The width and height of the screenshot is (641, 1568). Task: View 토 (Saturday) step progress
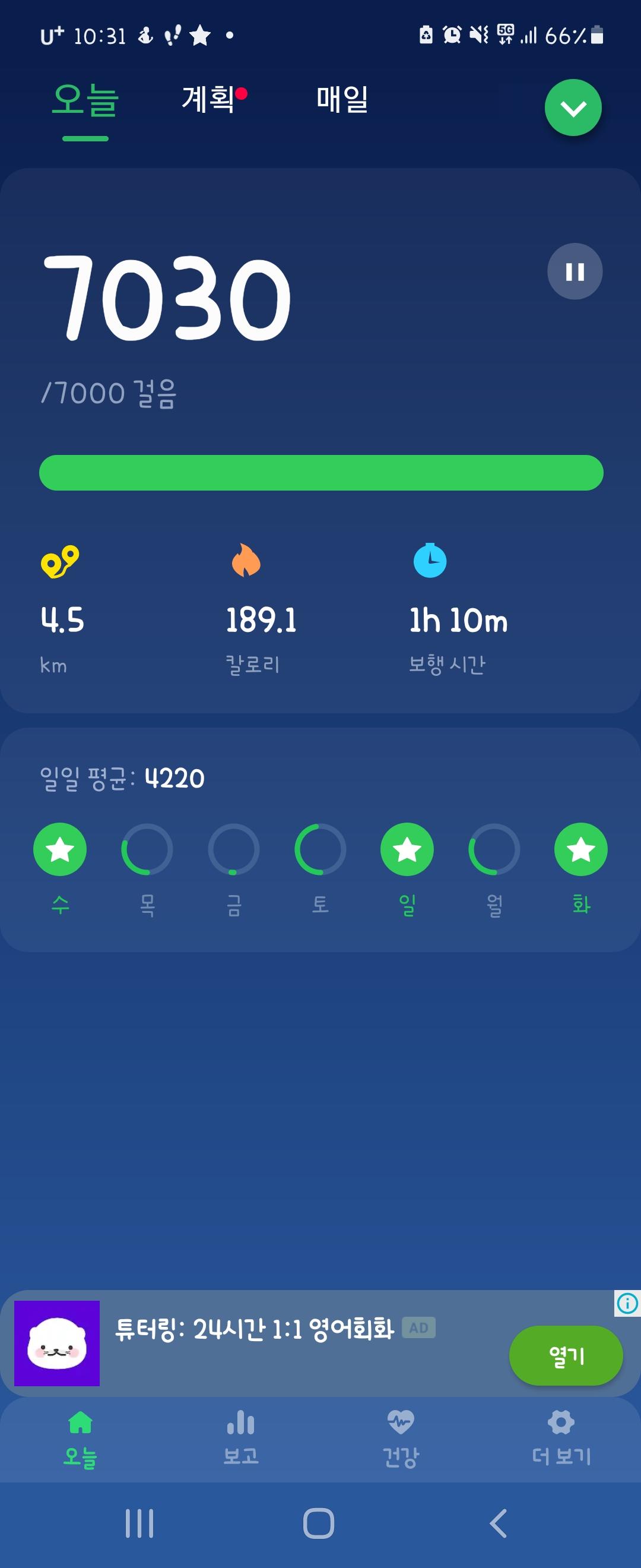click(320, 849)
